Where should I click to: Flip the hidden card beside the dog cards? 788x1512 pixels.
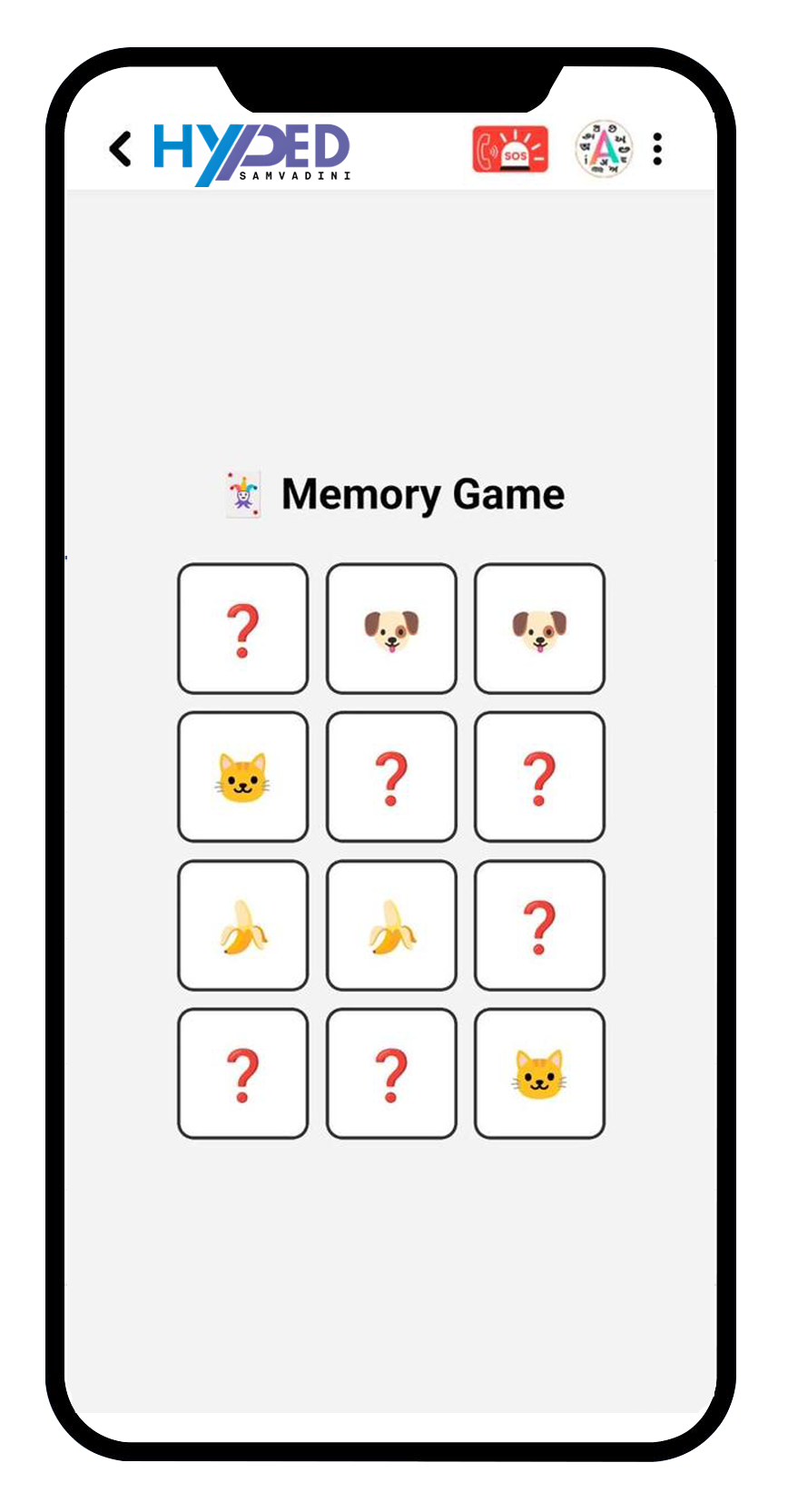(x=242, y=628)
